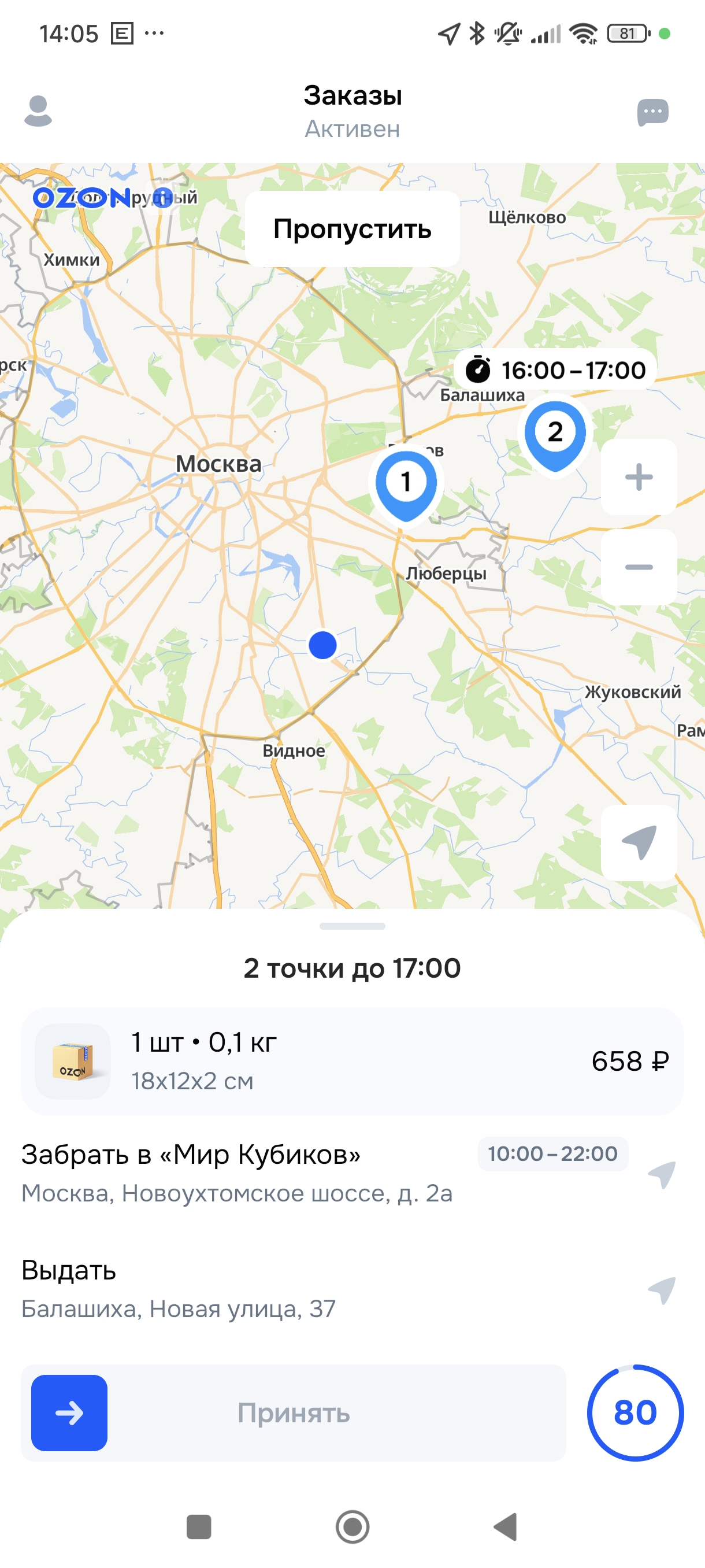
Task: Navigate to Мир Кубиков pickup point
Action: point(662,1174)
